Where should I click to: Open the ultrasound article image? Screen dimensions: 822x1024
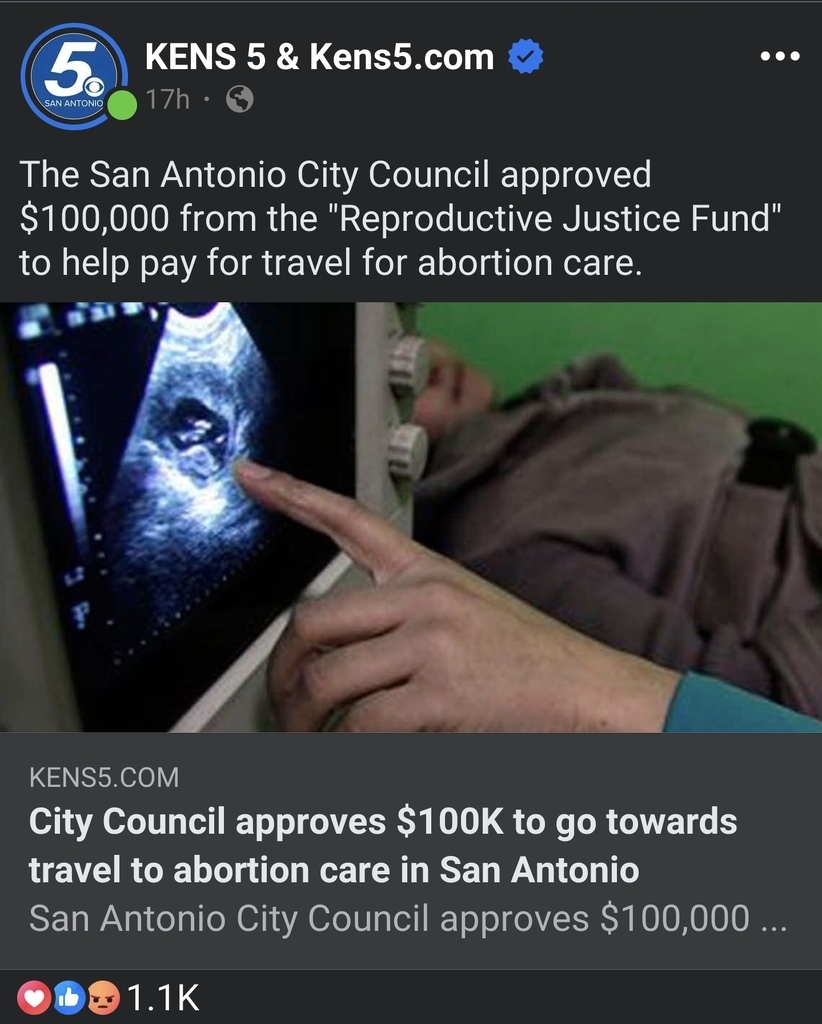[x=411, y=517]
